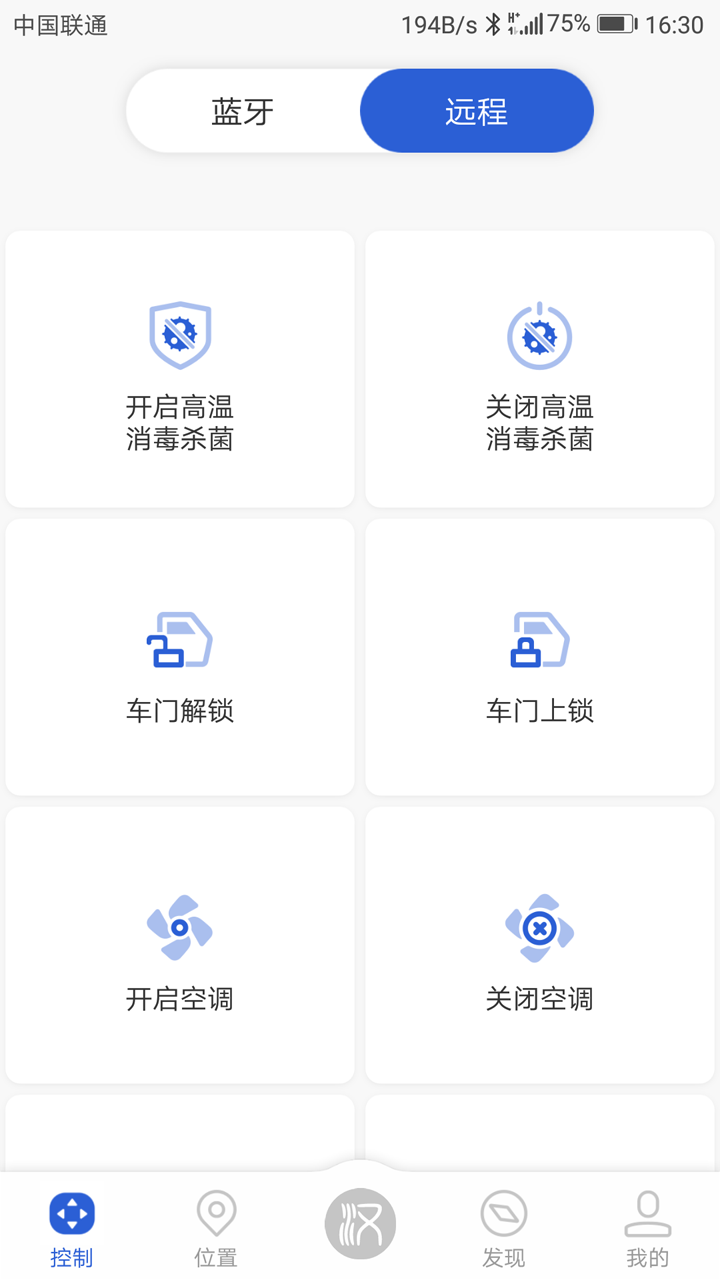Viewport: 720px width, 1280px height.
Task: Tap the 中国联通 carrier label
Action: [57, 27]
